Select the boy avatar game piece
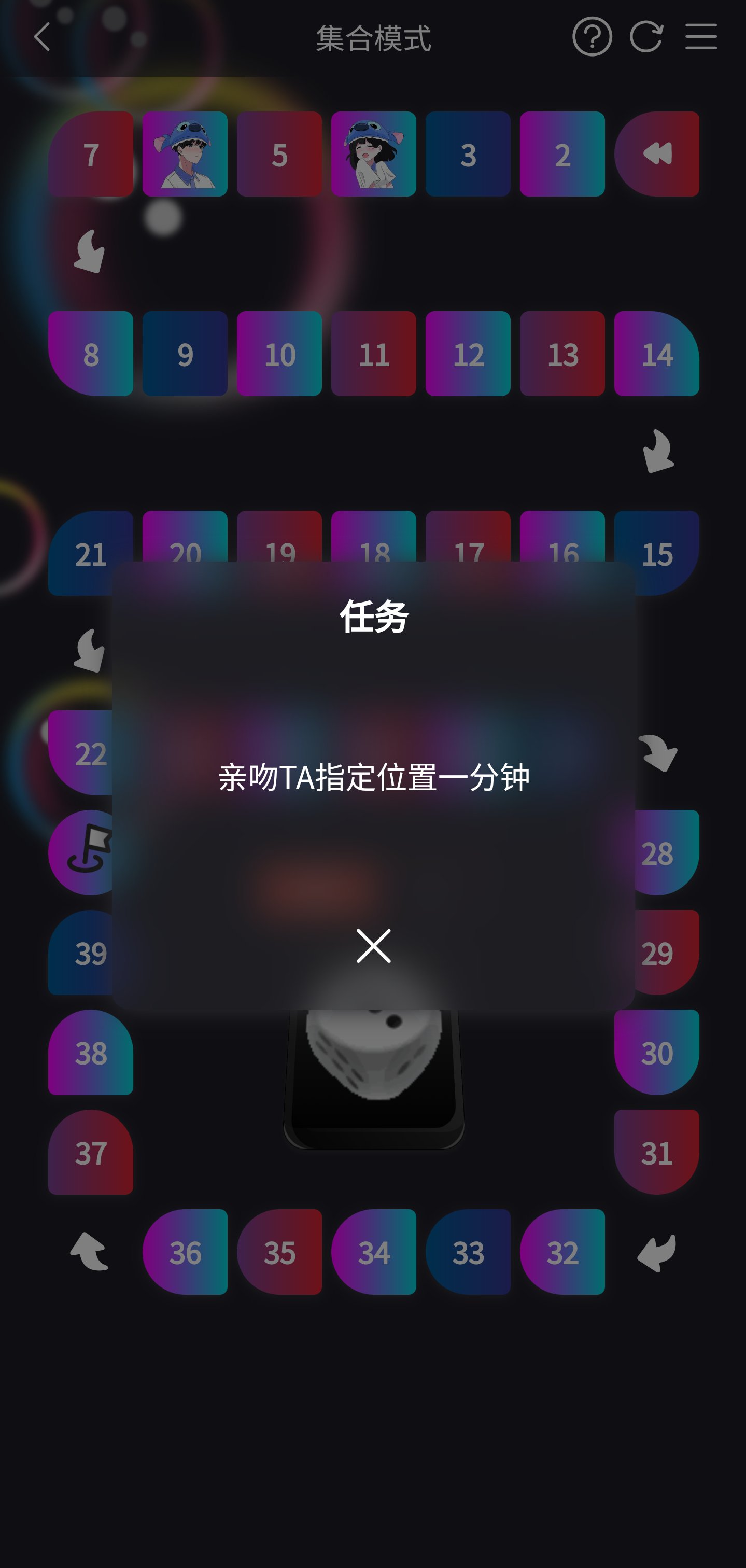Screen dimensions: 746x1568 click(x=185, y=155)
